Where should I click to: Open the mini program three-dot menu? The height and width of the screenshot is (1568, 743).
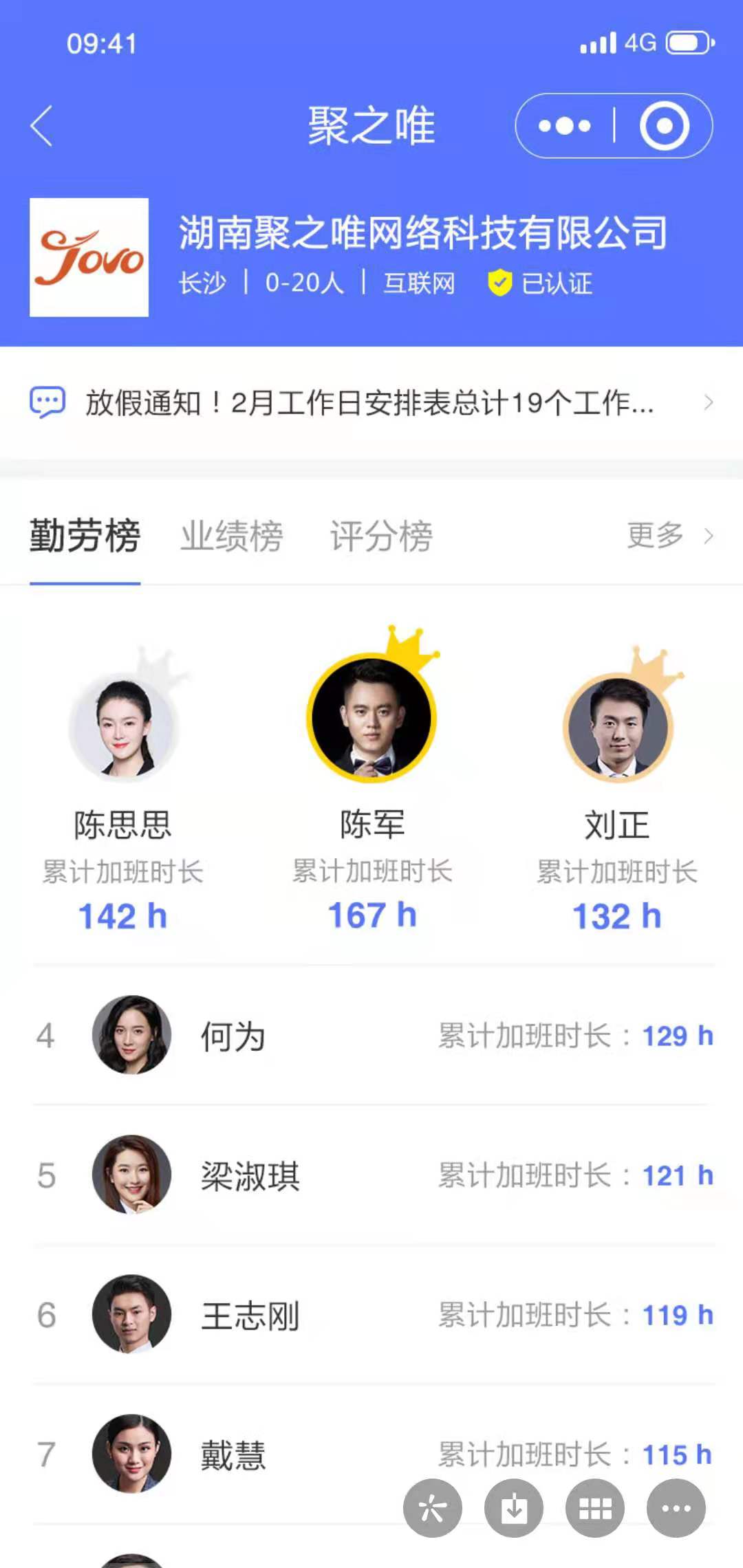[565, 127]
